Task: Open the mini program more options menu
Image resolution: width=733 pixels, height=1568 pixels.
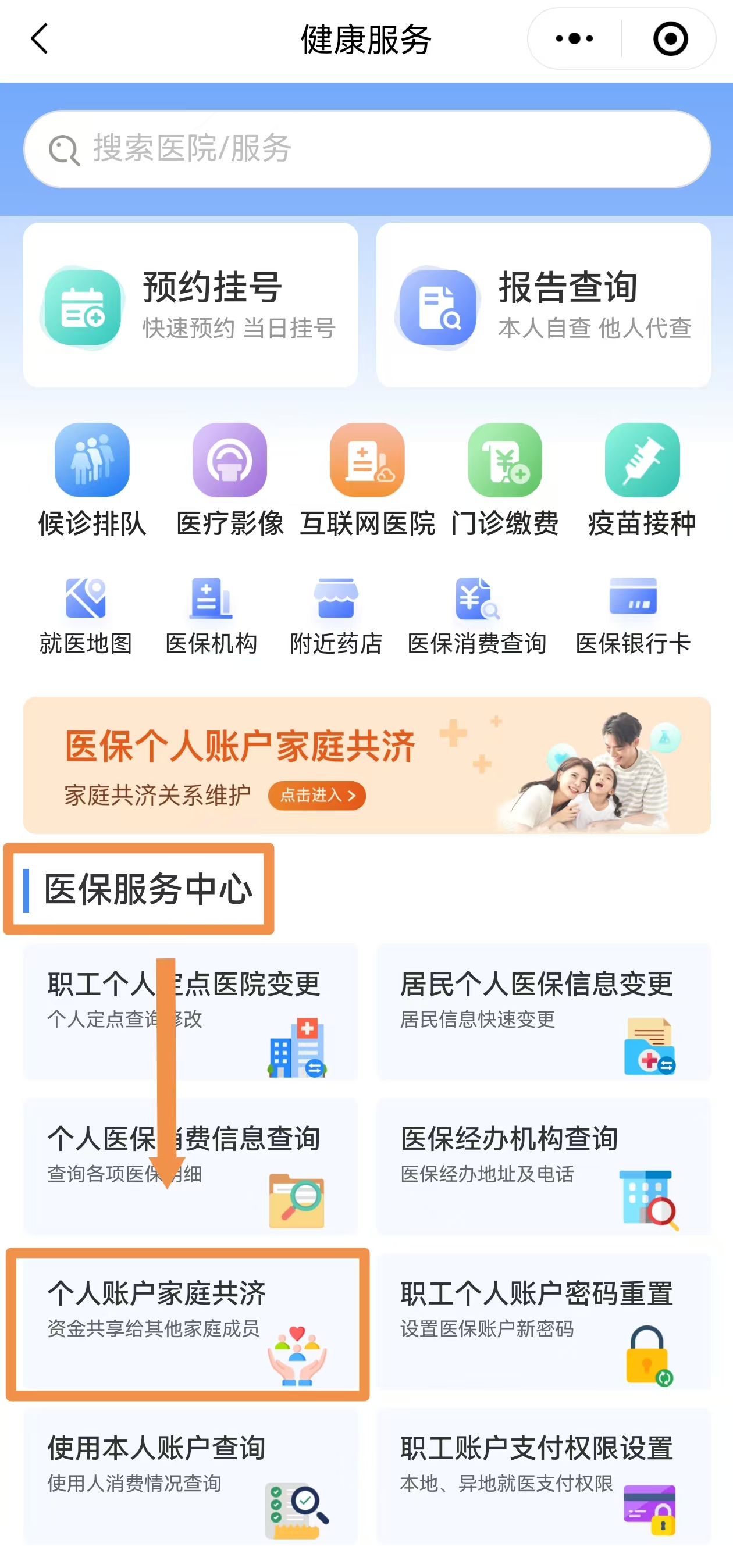Action: pyautogui.click(x=574, y=39)
